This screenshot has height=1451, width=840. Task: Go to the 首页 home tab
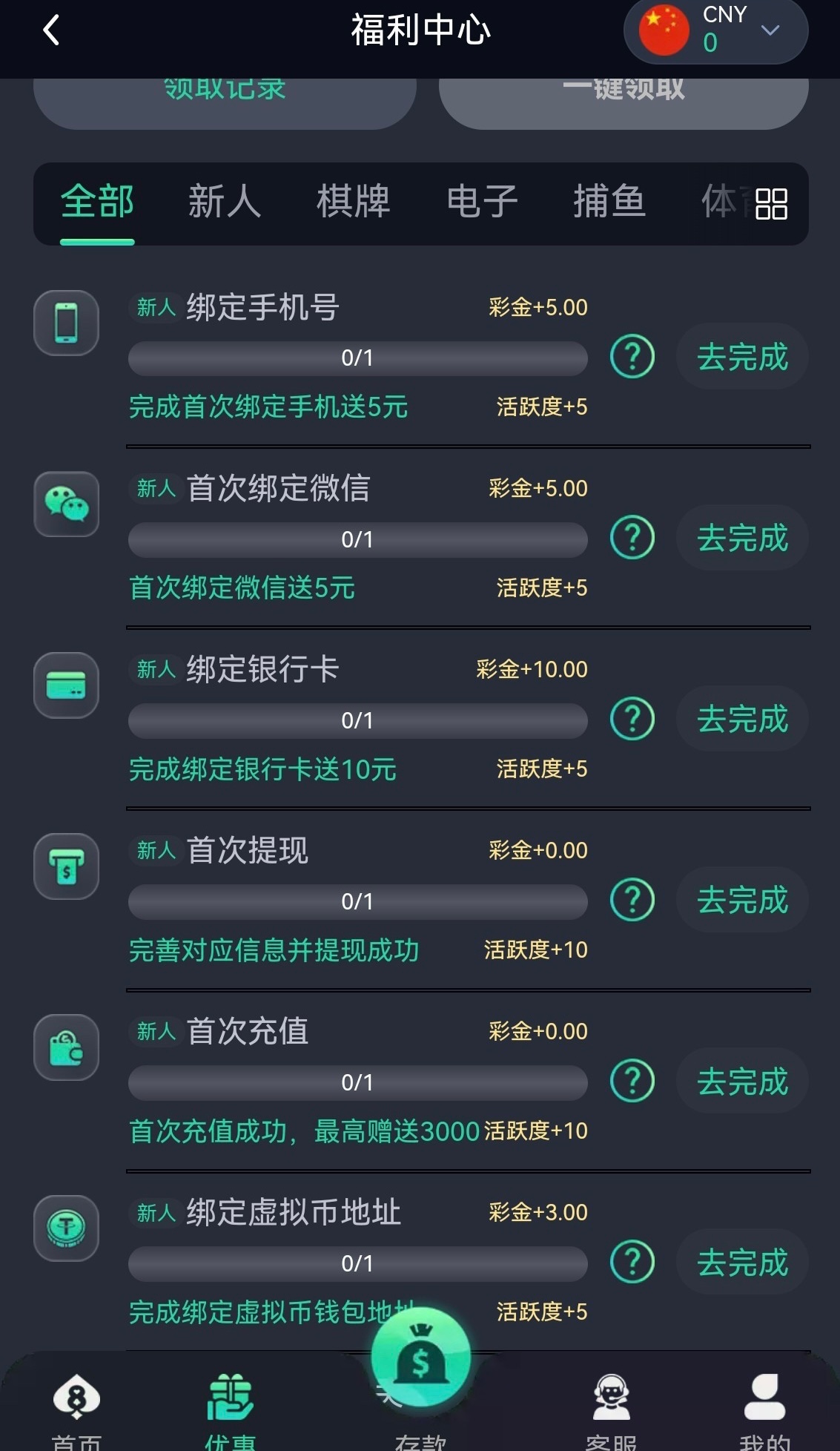click(77, 1409)
